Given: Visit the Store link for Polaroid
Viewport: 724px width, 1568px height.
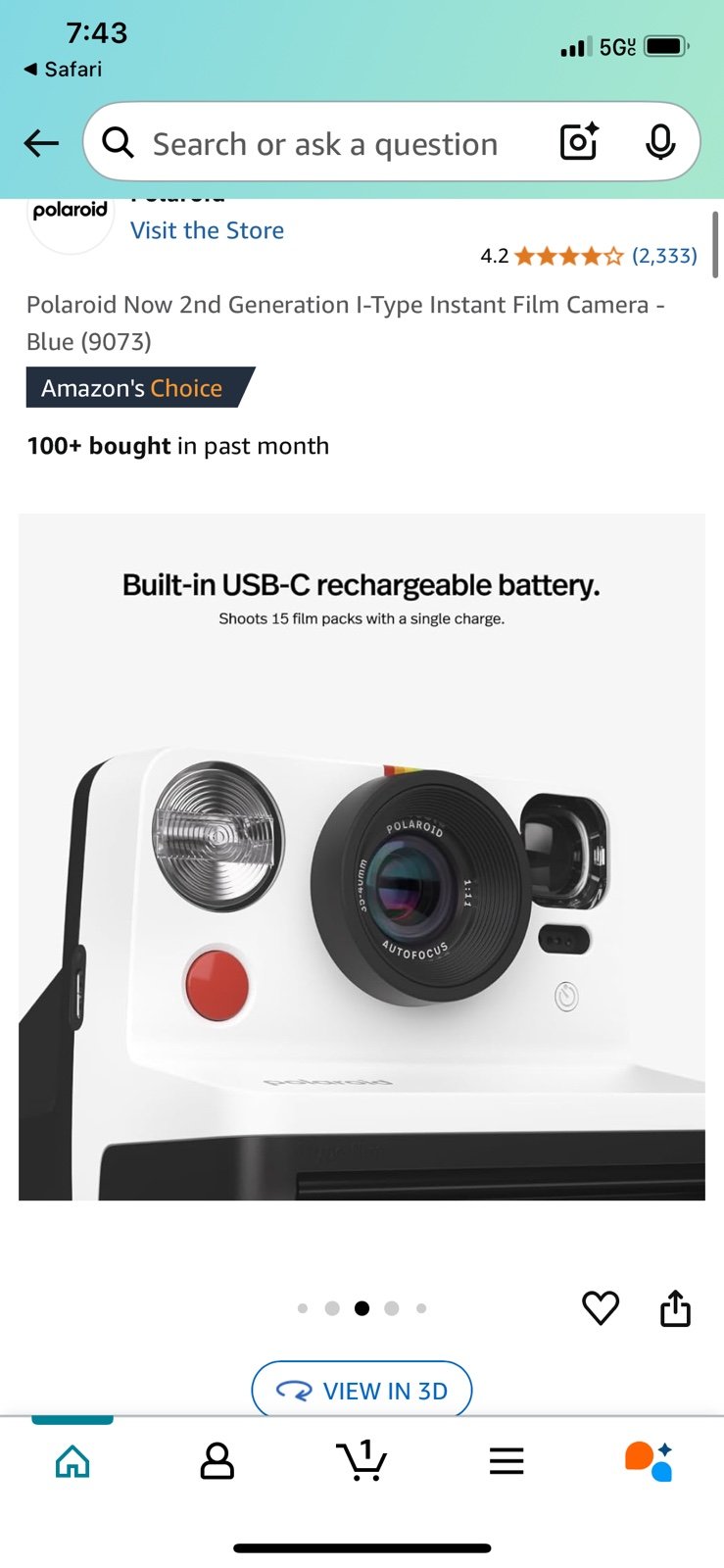Looking at the screenshot, I should pos(208,230).
